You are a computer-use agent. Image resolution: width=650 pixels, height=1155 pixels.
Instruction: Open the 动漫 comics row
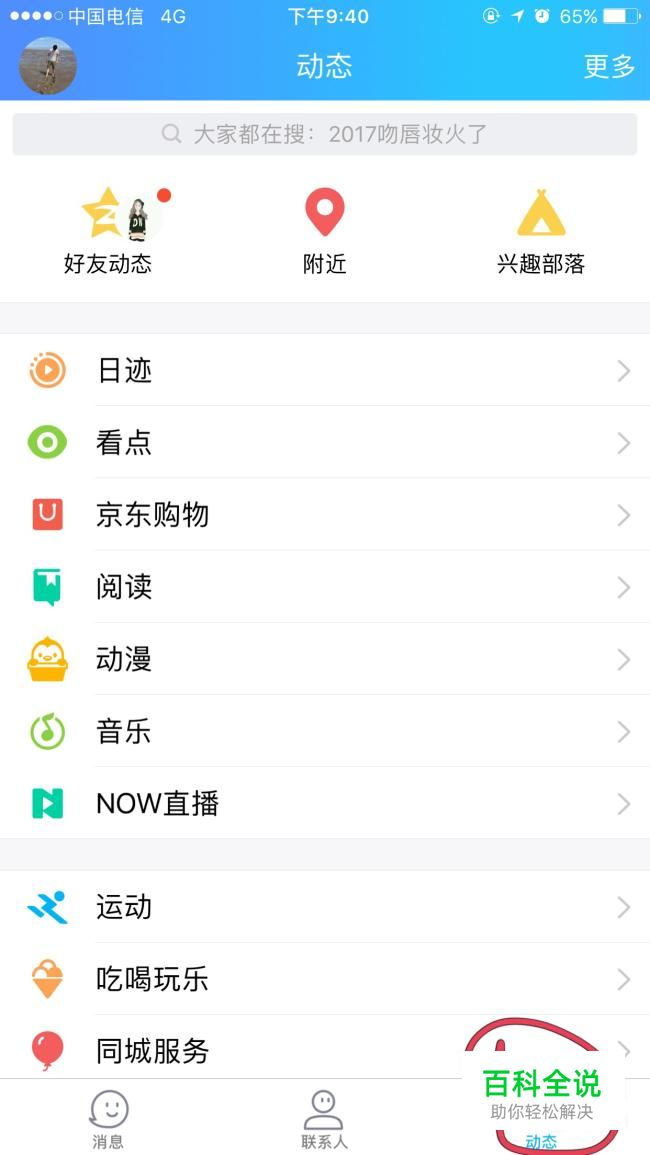click(324, 659)
